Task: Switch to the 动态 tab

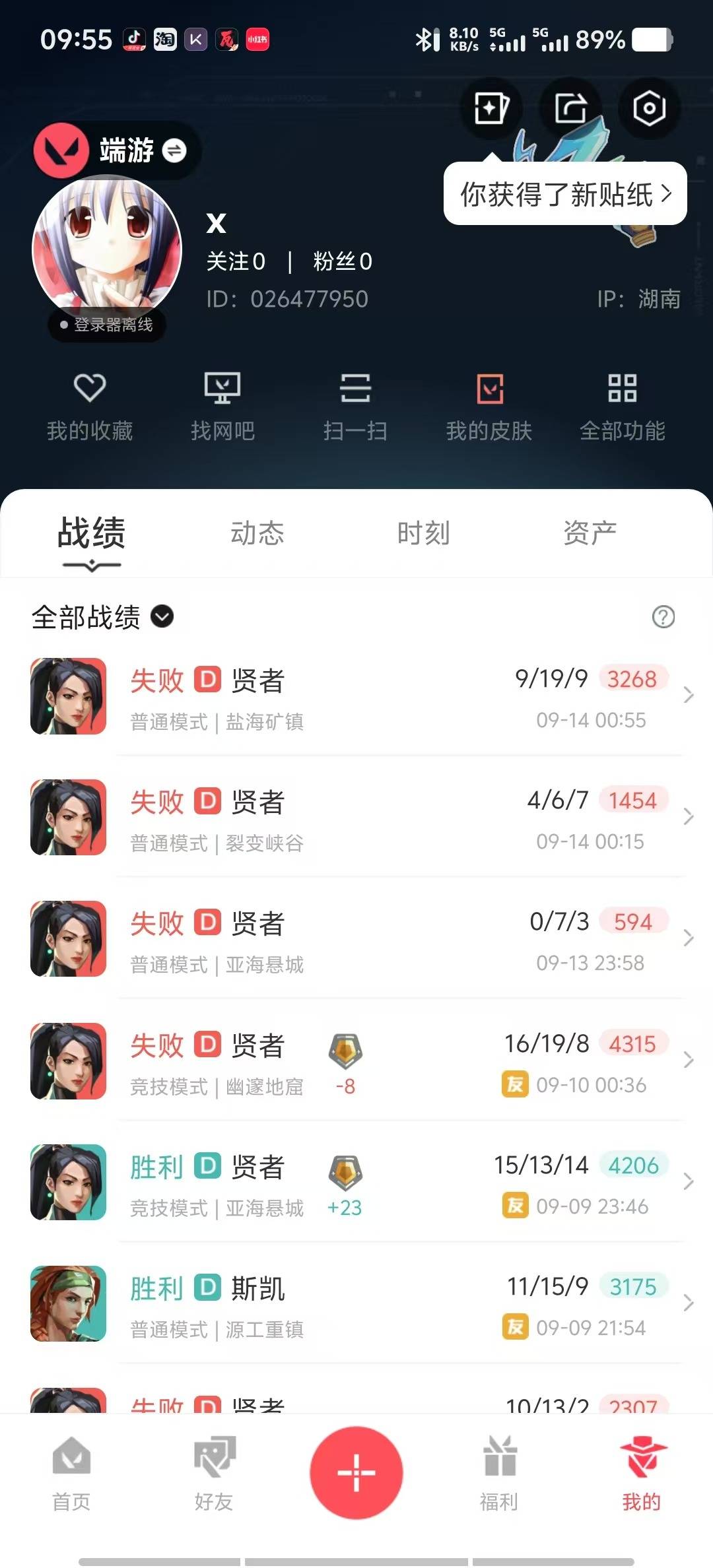Action: click(257, 533)
